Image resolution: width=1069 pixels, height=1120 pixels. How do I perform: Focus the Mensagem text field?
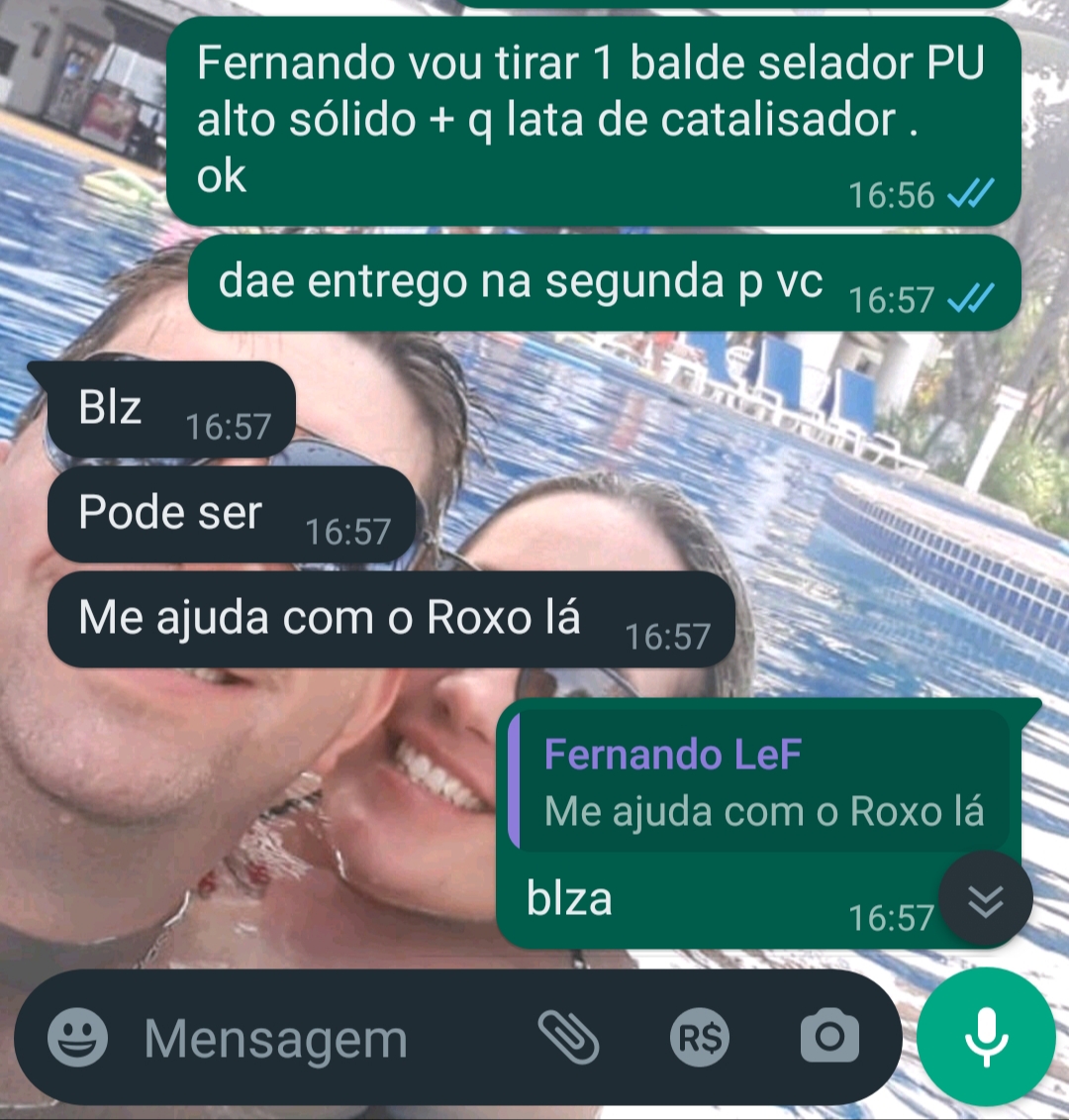(x=297, y=1040)
